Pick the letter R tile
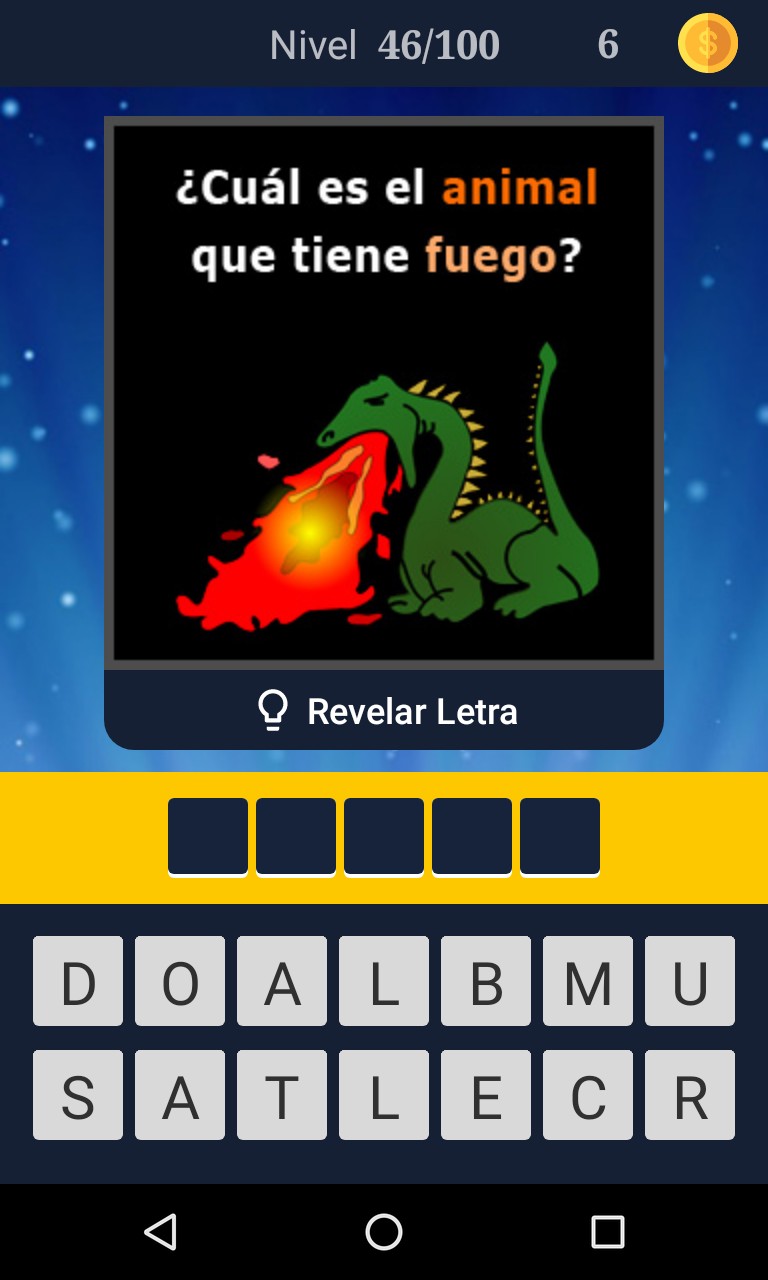Image resolution: width=768 pixels, height=1280 pixels. (690, 1095)
